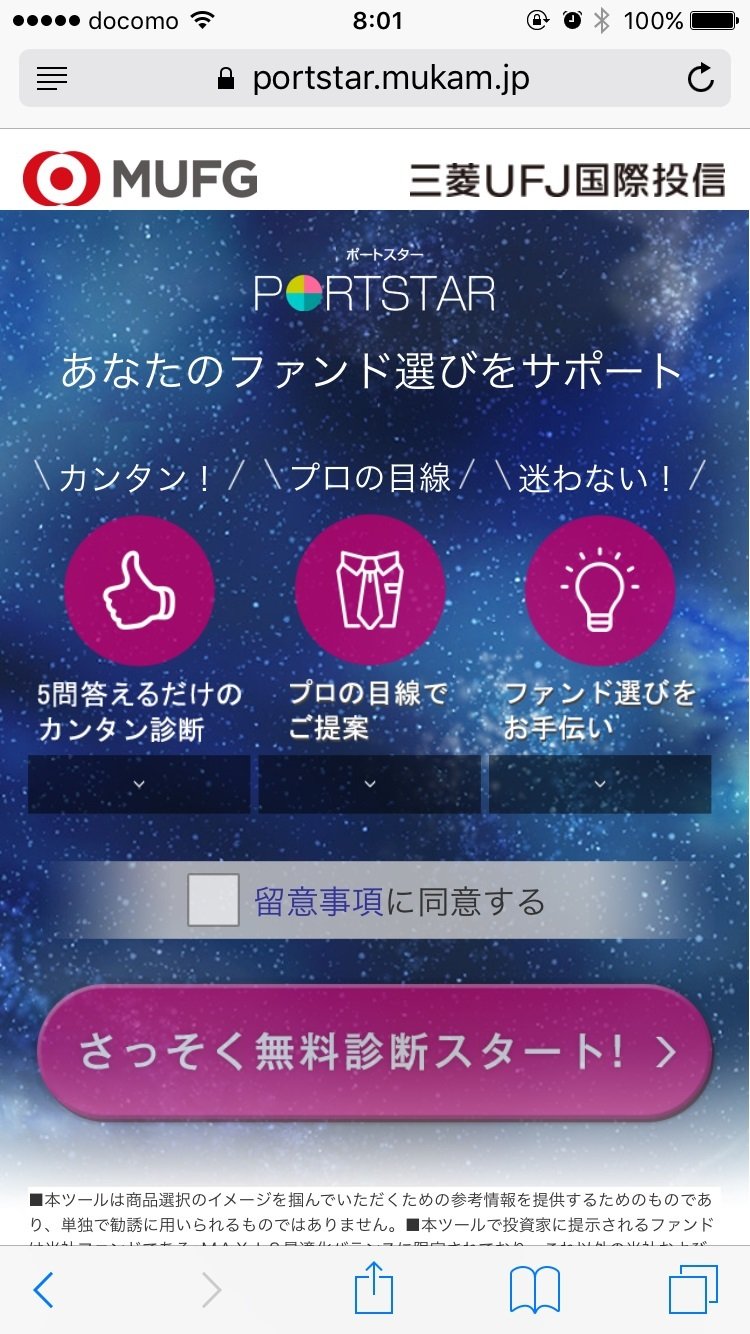This screenshot has height=1334, width=750.
Task: Expand details under プロの目線でご提案
Action: [x=370, y=784]
